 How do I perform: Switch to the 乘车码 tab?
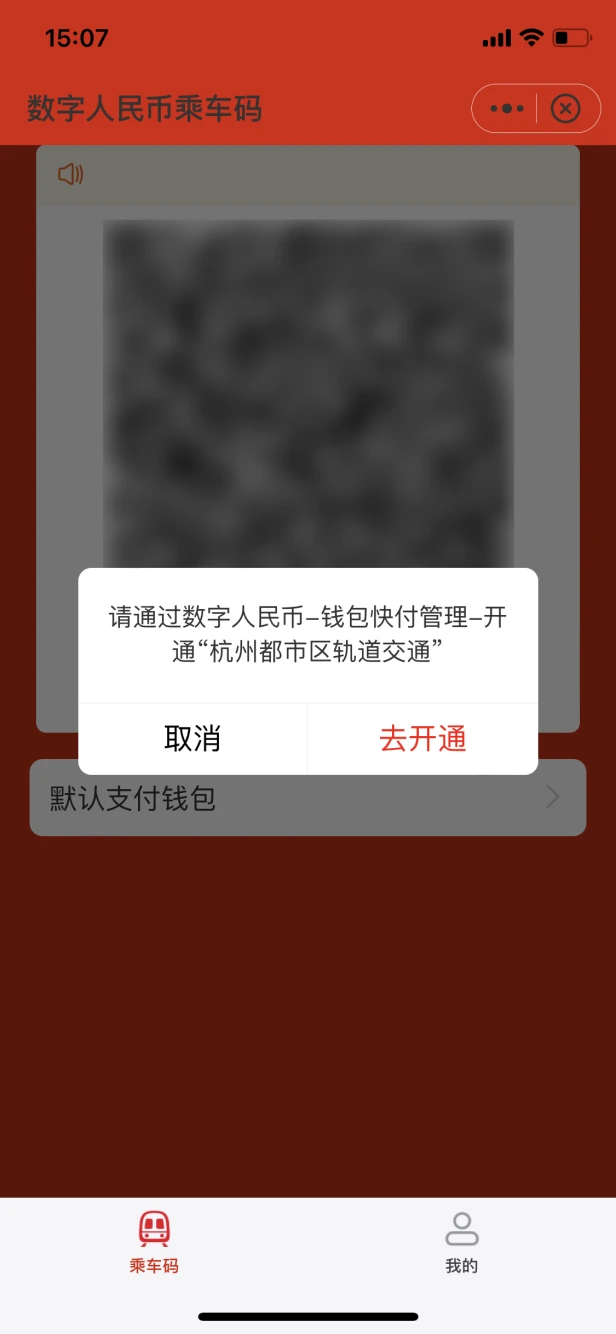click(x=154, y=1242)
